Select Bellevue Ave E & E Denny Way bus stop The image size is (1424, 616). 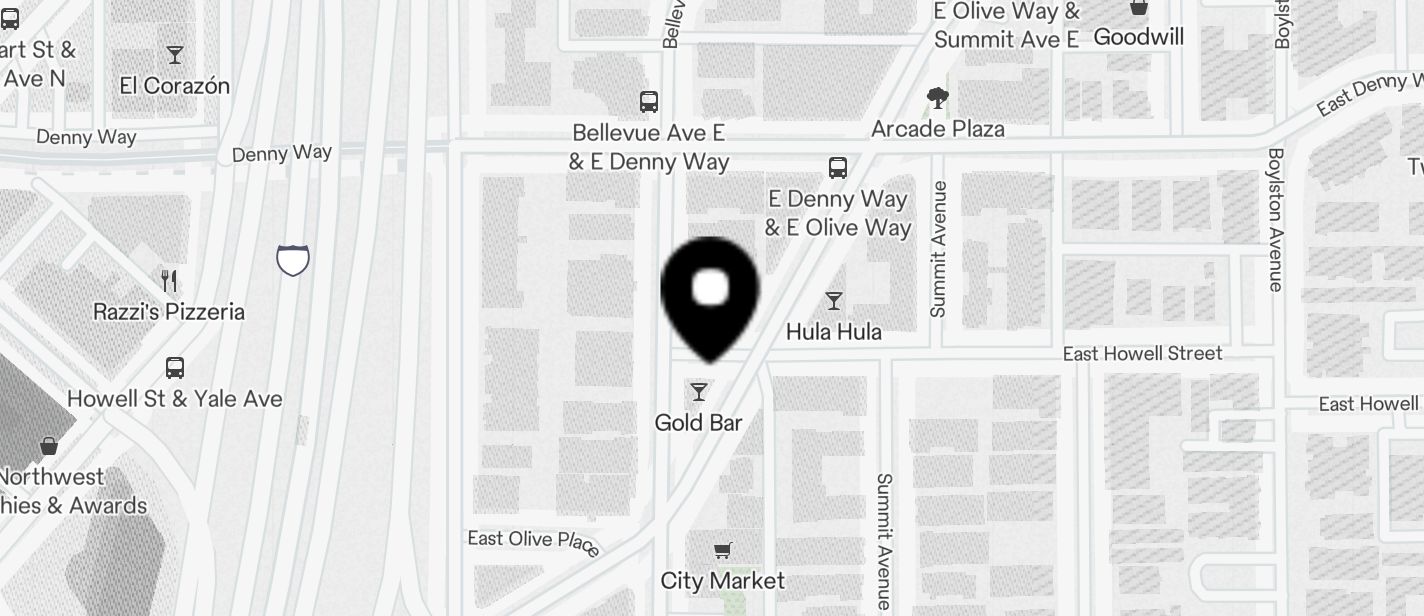click(649, 102)
